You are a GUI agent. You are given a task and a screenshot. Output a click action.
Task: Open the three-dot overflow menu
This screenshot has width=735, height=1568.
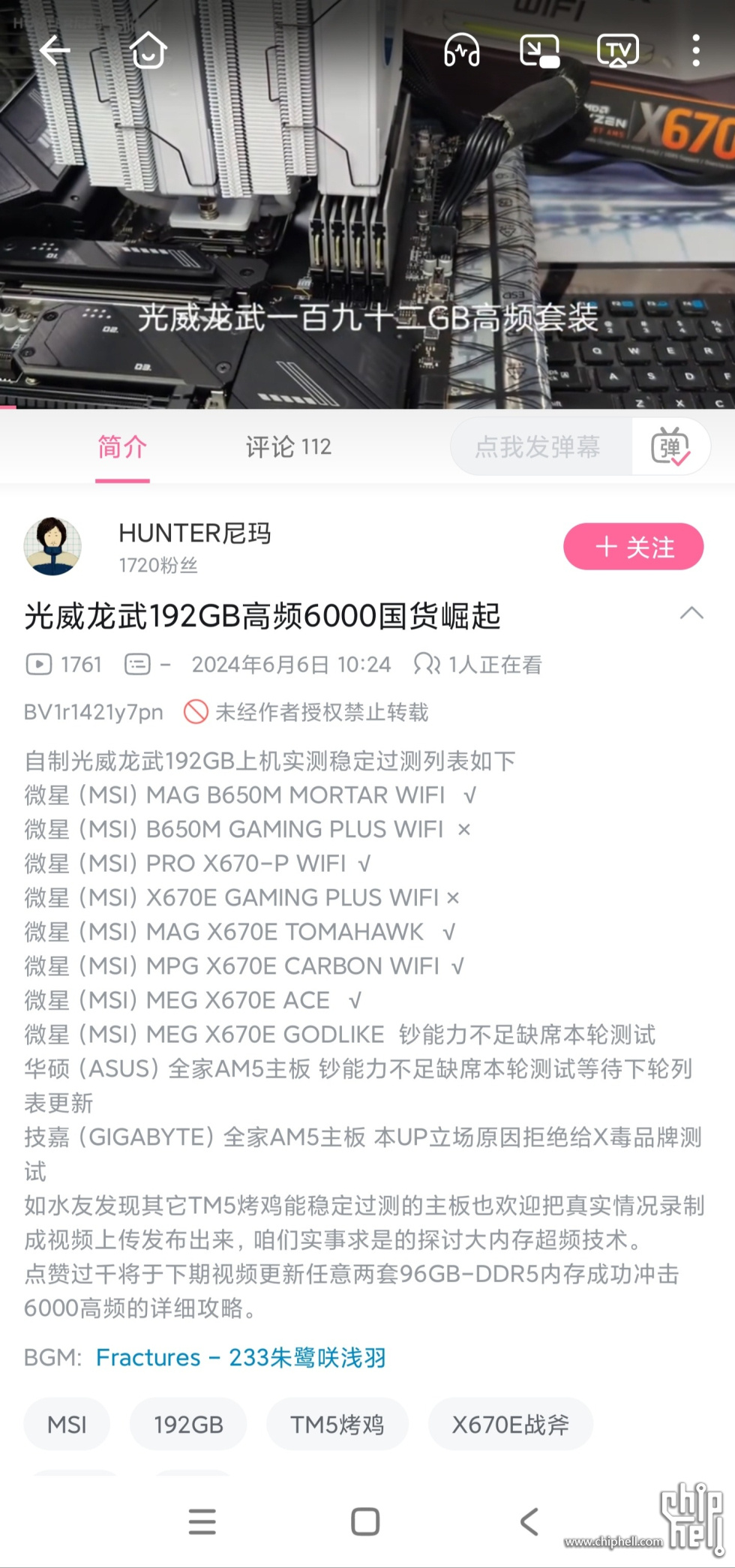(x=696, y=50)
